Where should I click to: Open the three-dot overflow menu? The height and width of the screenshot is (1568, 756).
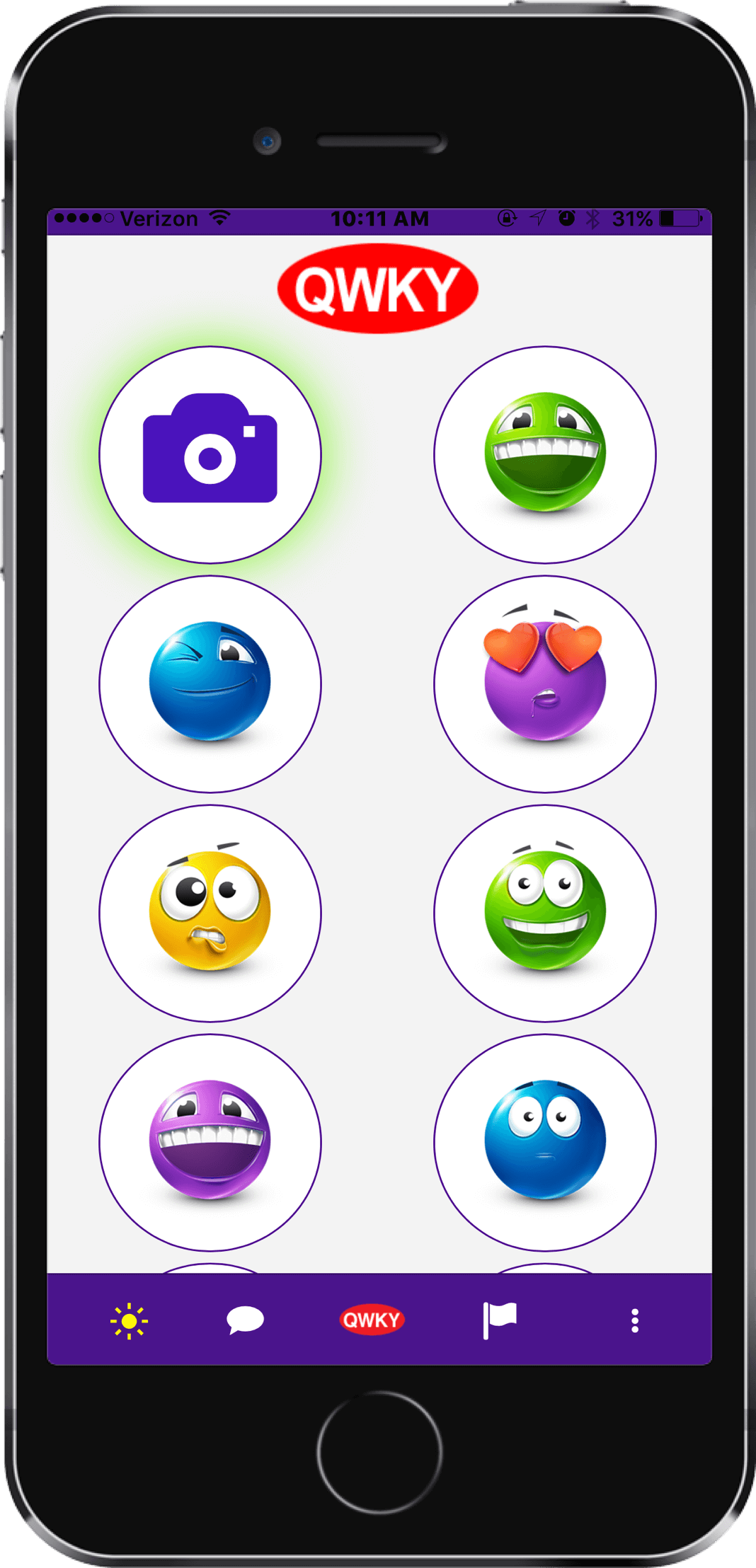pos(635,1320)
